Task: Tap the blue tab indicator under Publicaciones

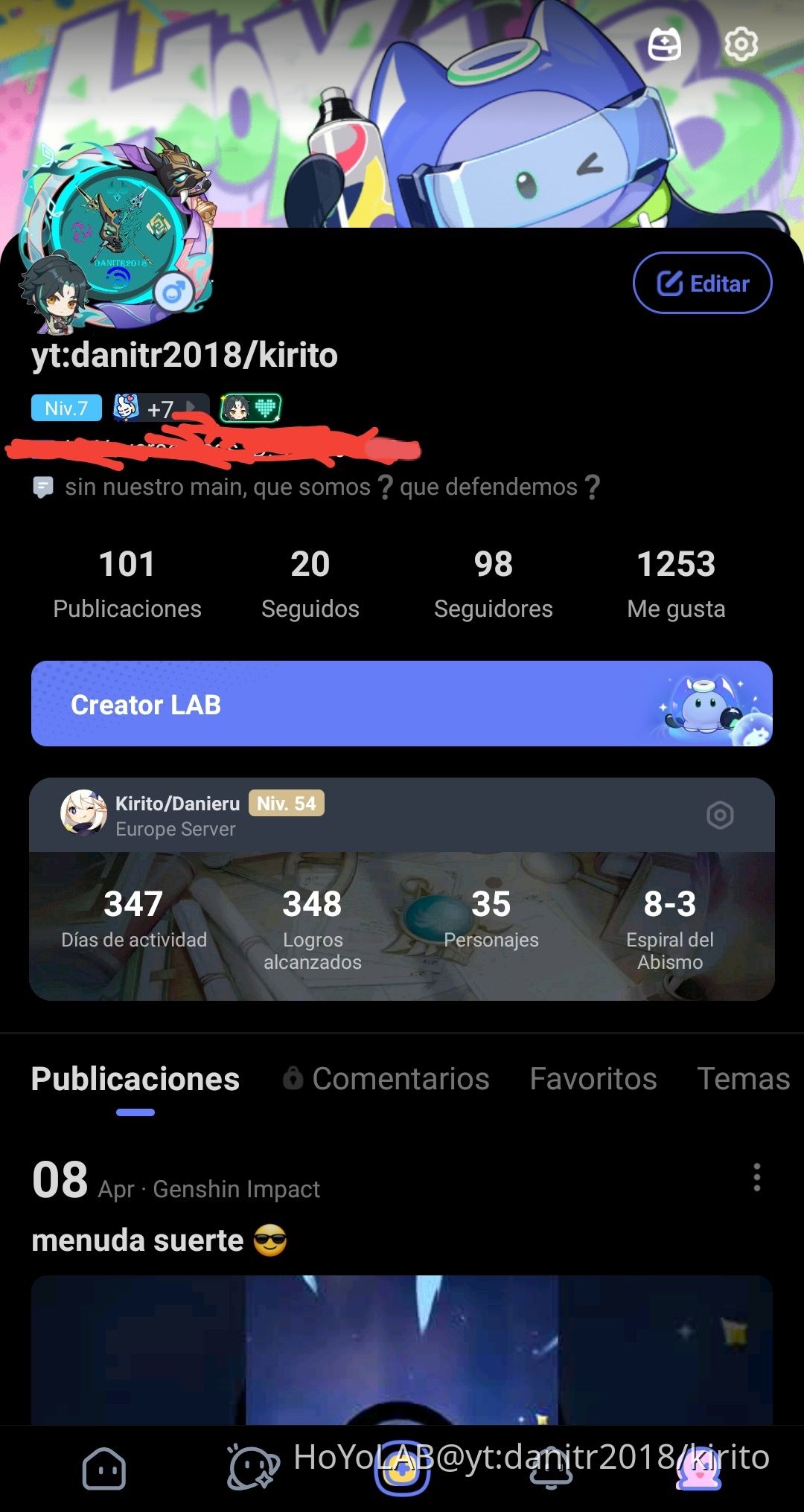Action: (x=135, y=1112)
